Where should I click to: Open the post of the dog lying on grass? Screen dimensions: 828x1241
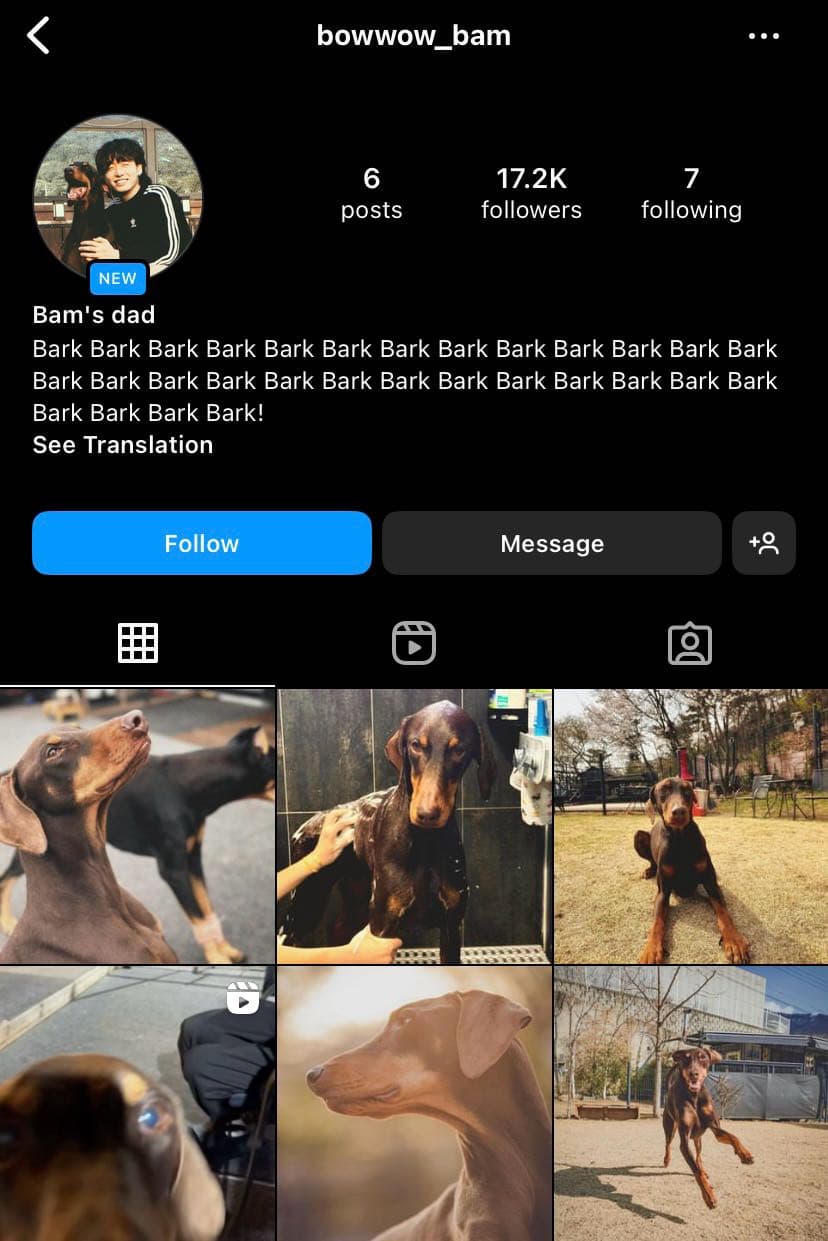691,826
